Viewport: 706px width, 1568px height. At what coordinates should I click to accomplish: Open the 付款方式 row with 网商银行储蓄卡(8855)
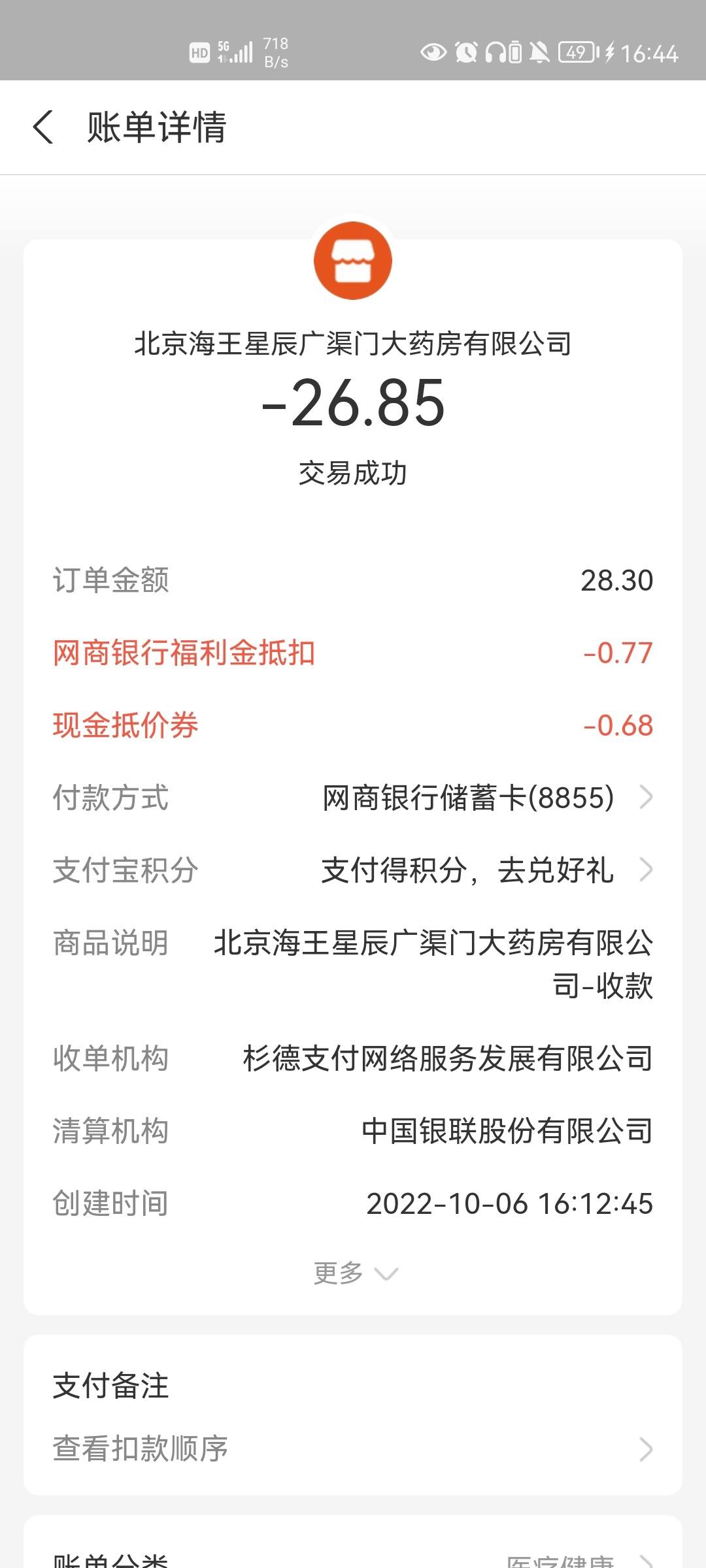353,798
